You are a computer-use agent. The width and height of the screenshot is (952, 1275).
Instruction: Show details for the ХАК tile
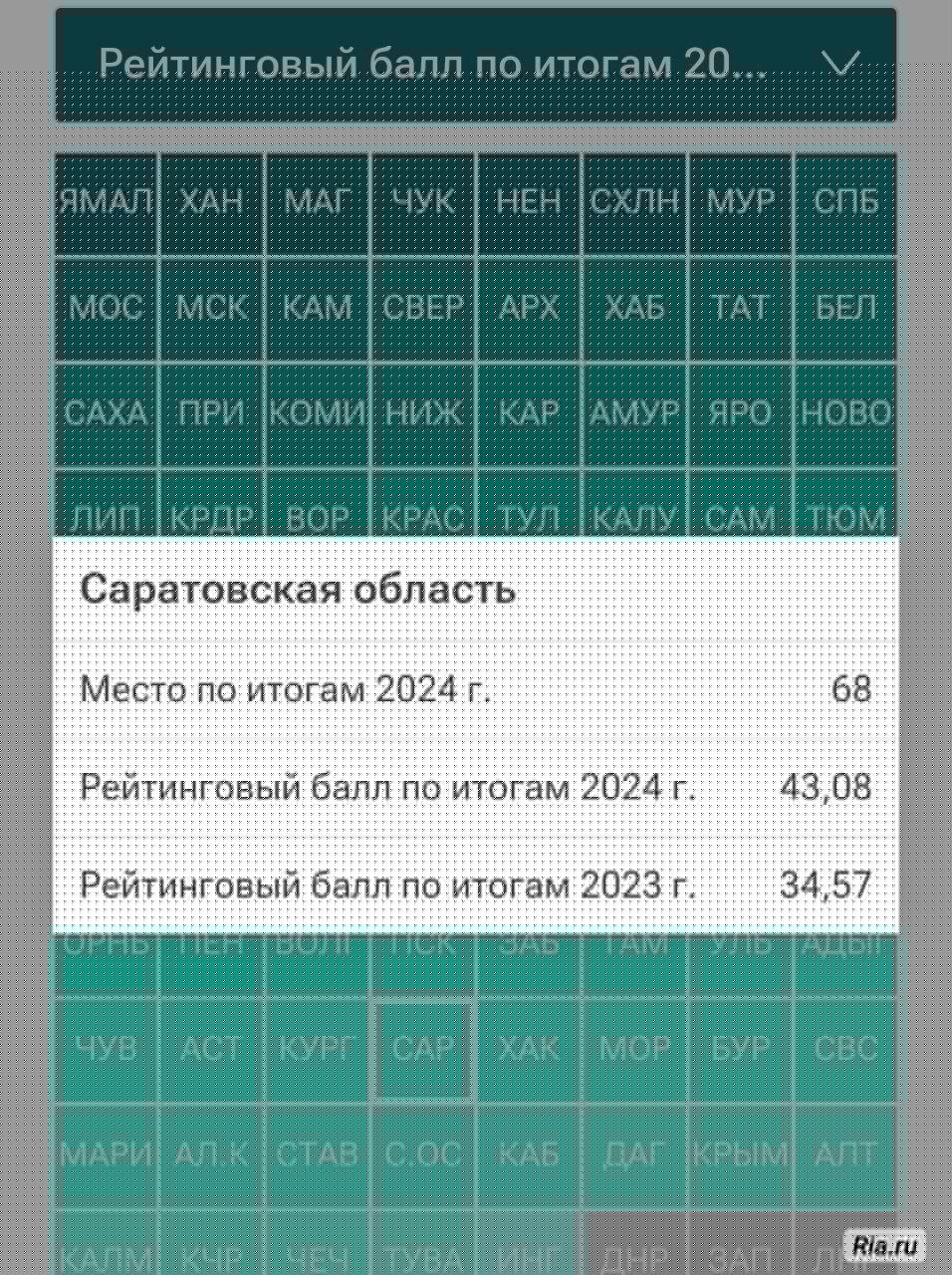(529, 1049)
